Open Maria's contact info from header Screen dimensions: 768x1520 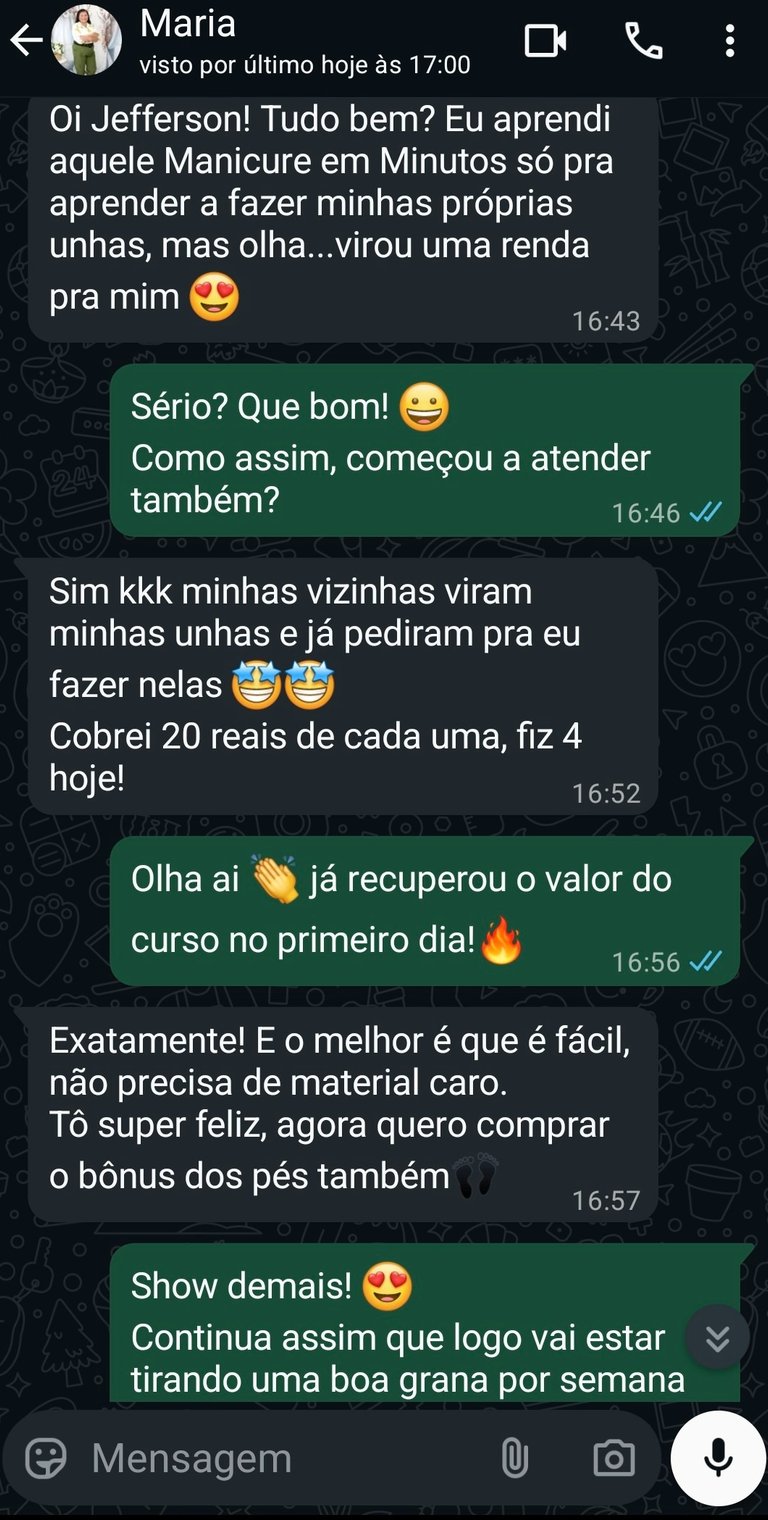tap(300, 42)
